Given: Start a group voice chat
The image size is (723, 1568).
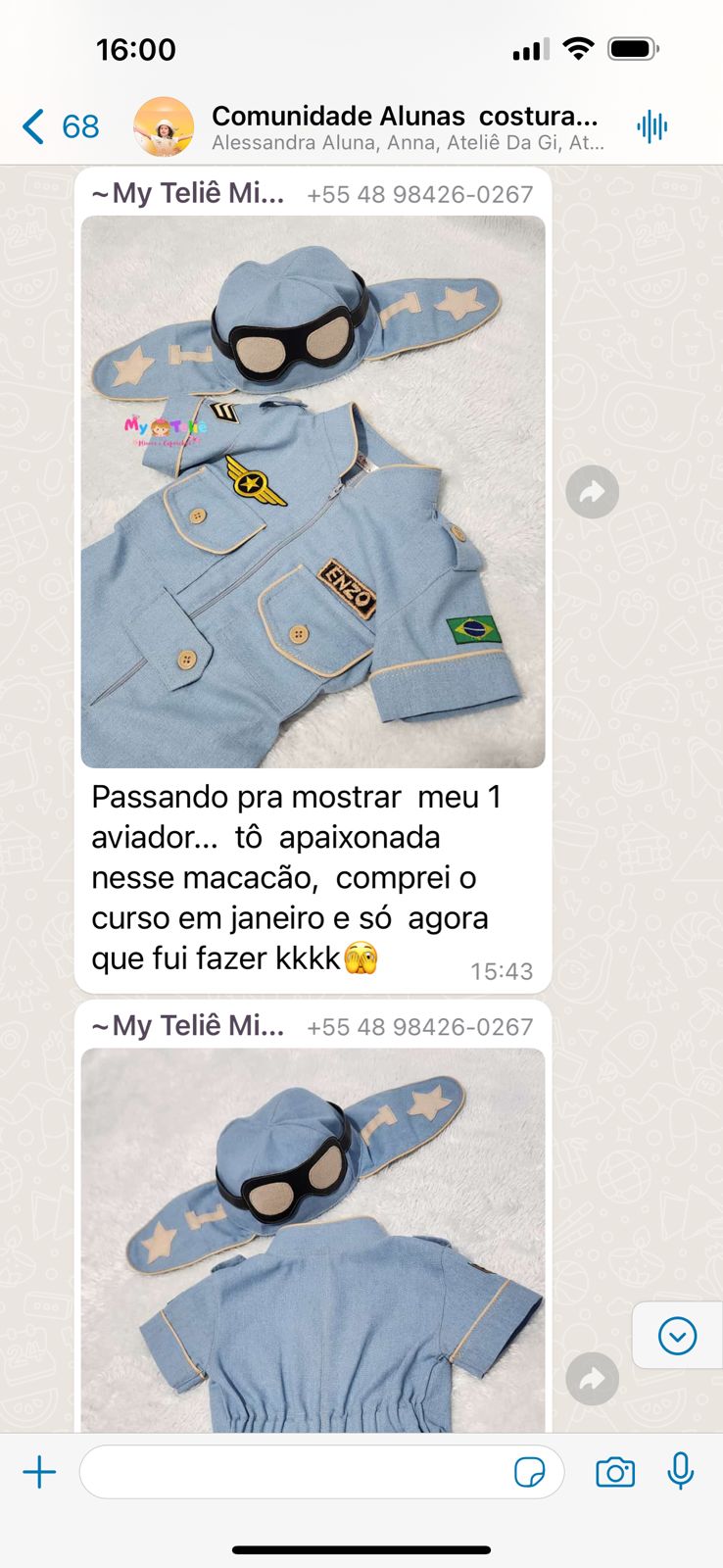Looking at the screenshot, I should tap(651, 126).
